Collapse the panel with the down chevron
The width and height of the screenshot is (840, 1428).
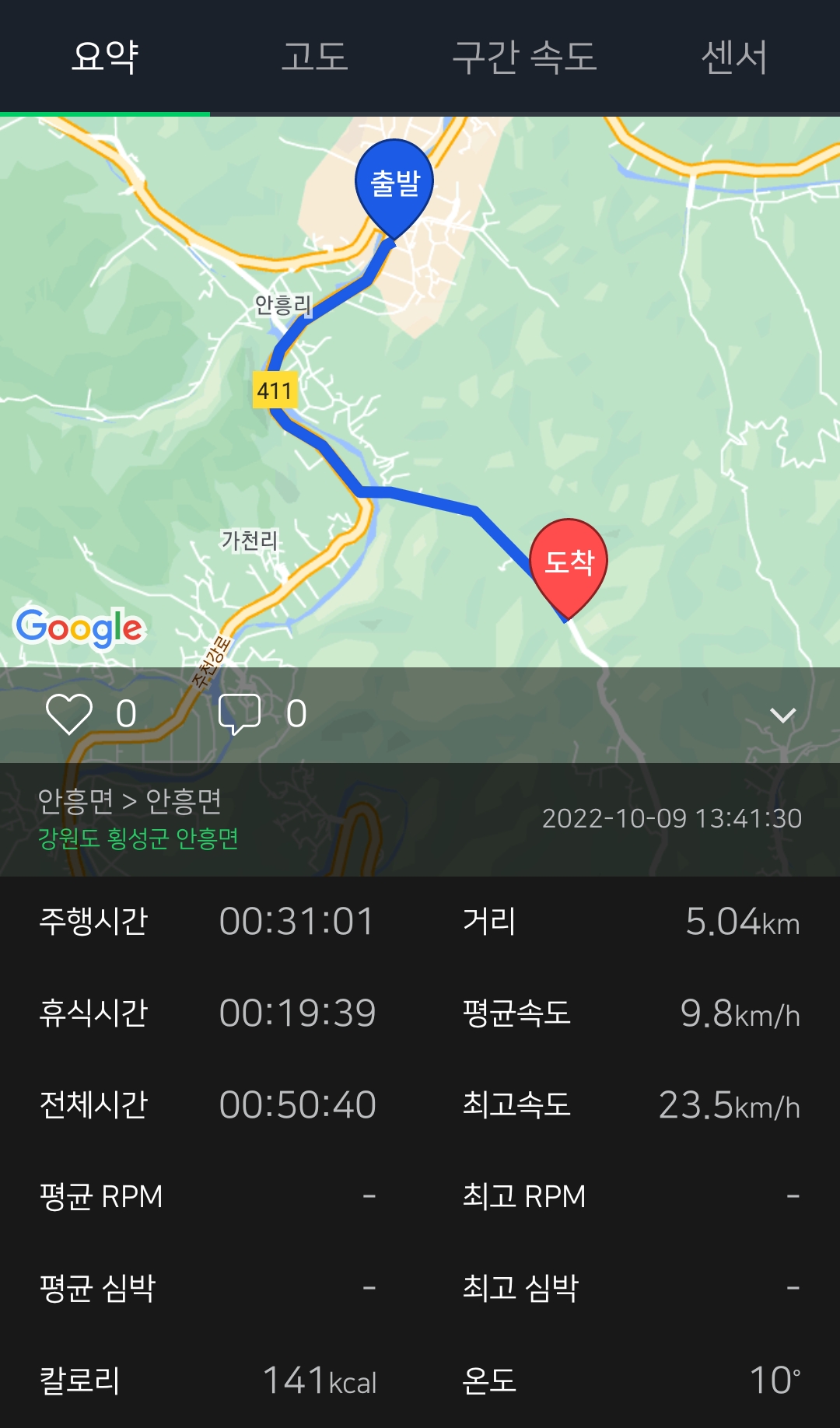[x=782, y=715]
